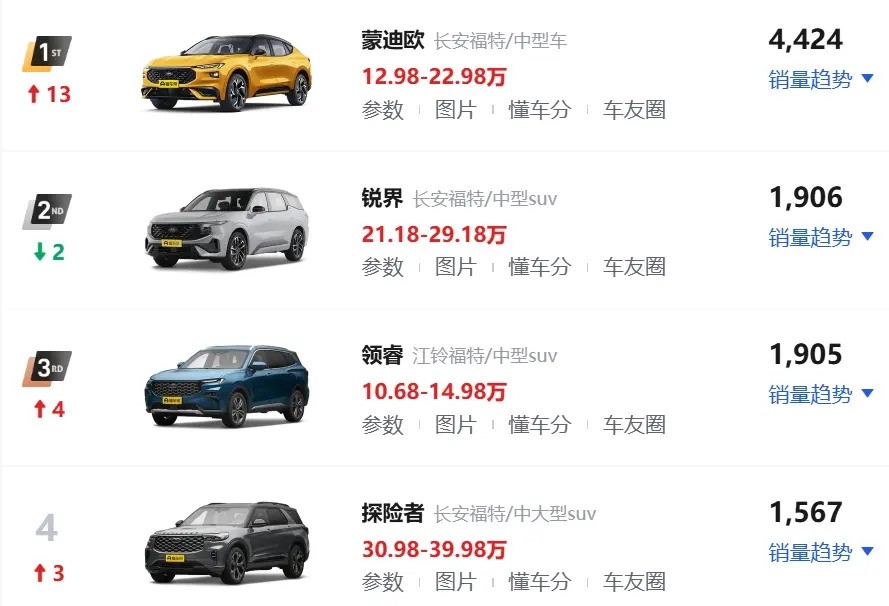
Task: Open the 领睿 car photo
Action: [x=226, y=386]
